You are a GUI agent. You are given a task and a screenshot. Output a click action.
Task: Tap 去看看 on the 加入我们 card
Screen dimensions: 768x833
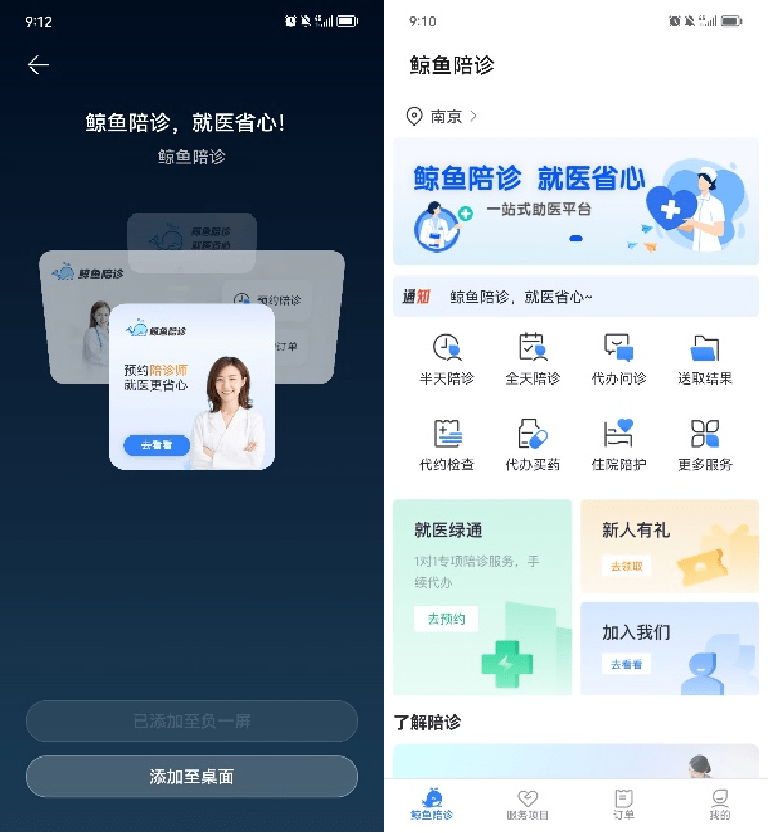click(x=626, y=664)
